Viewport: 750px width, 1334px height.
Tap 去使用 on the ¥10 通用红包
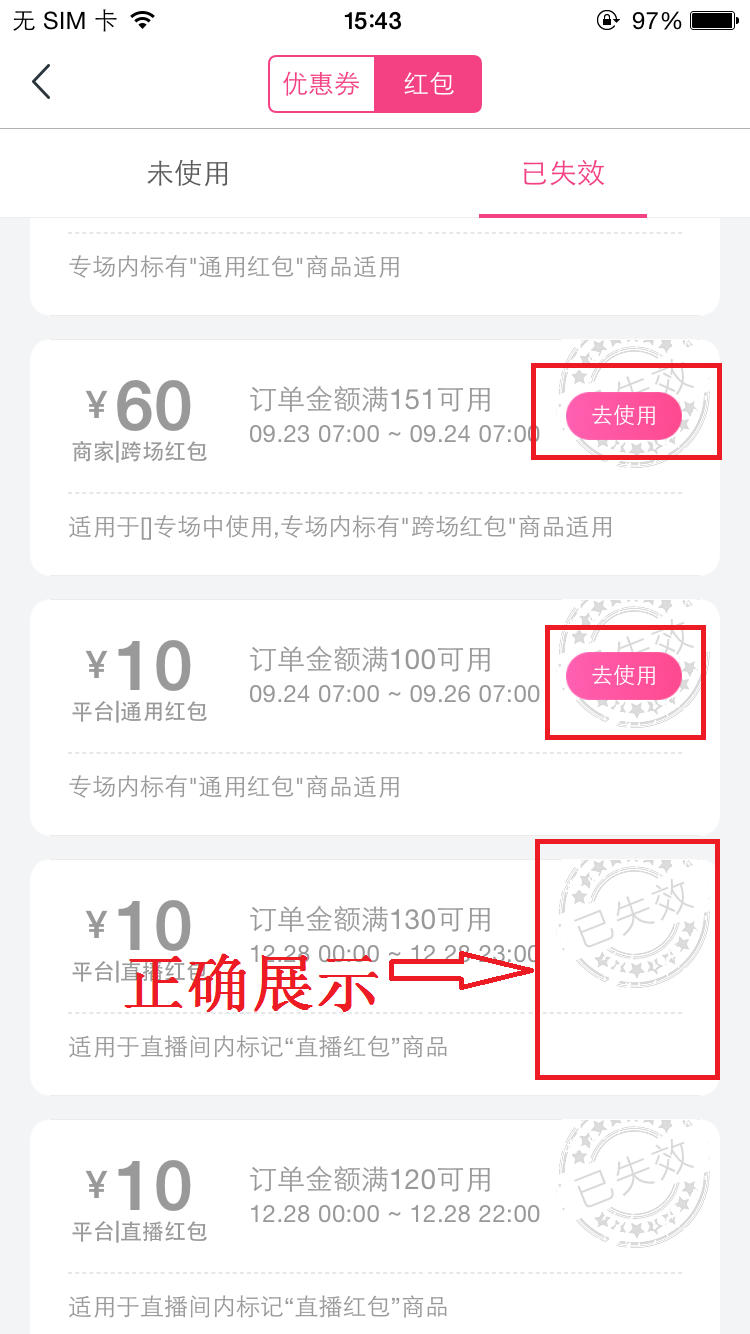click(x=624, y=676)
